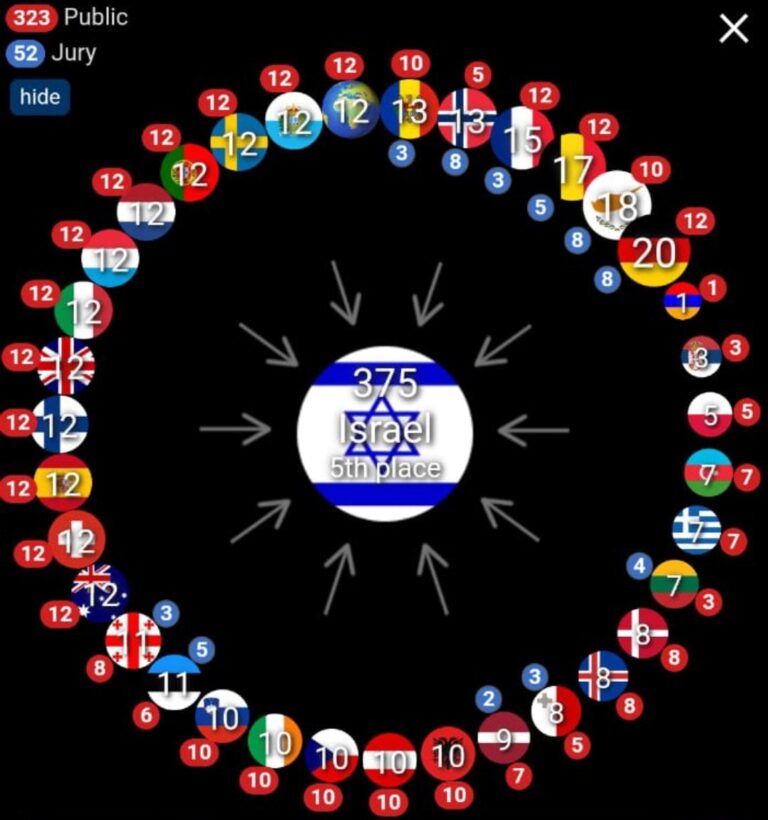This screenshot has height=820, width=768.
Task: Tap Poland's flag showing 5 points
Action: click(712, 415)
